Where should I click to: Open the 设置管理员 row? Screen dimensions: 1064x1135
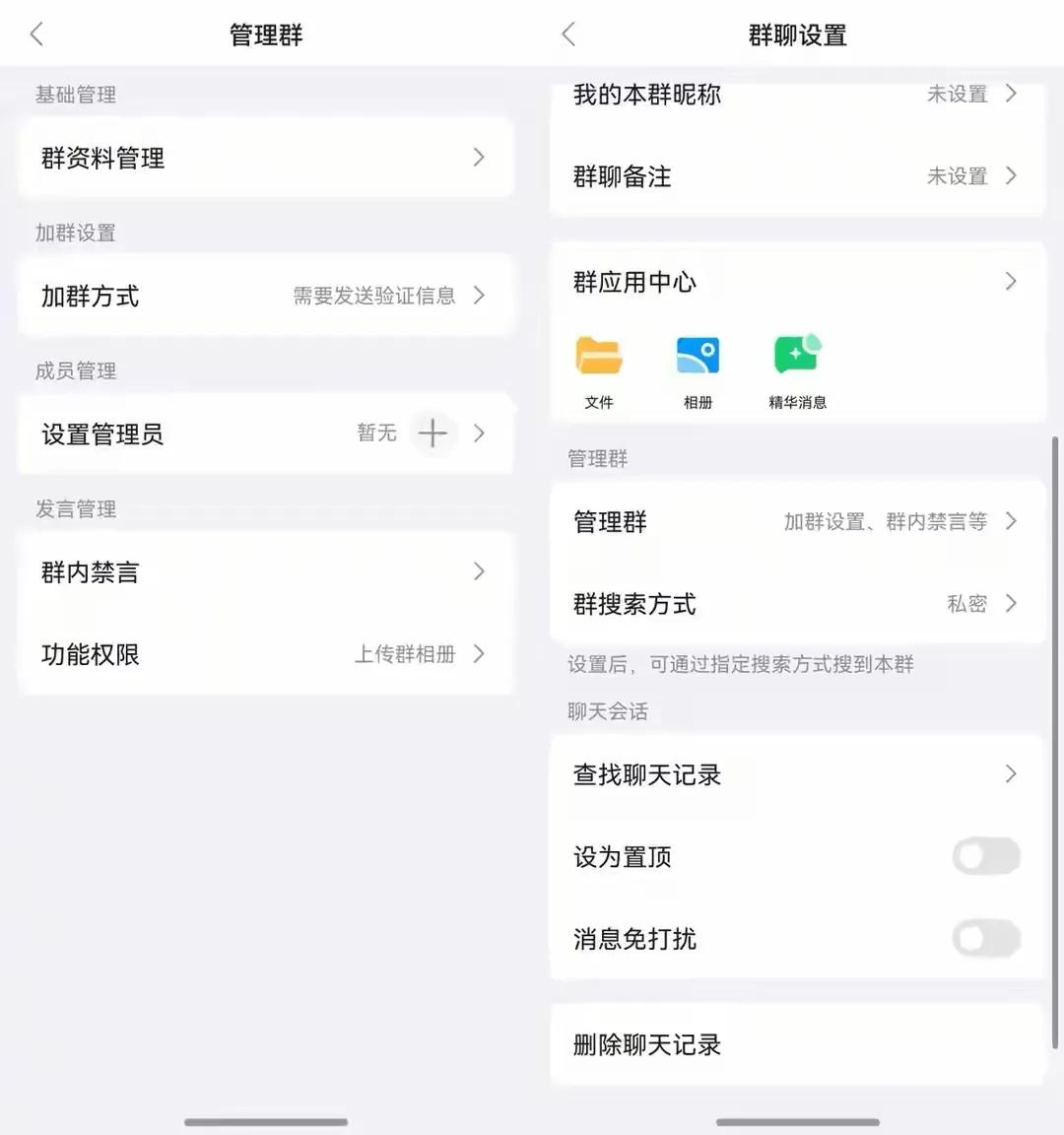tap(197, 434)
